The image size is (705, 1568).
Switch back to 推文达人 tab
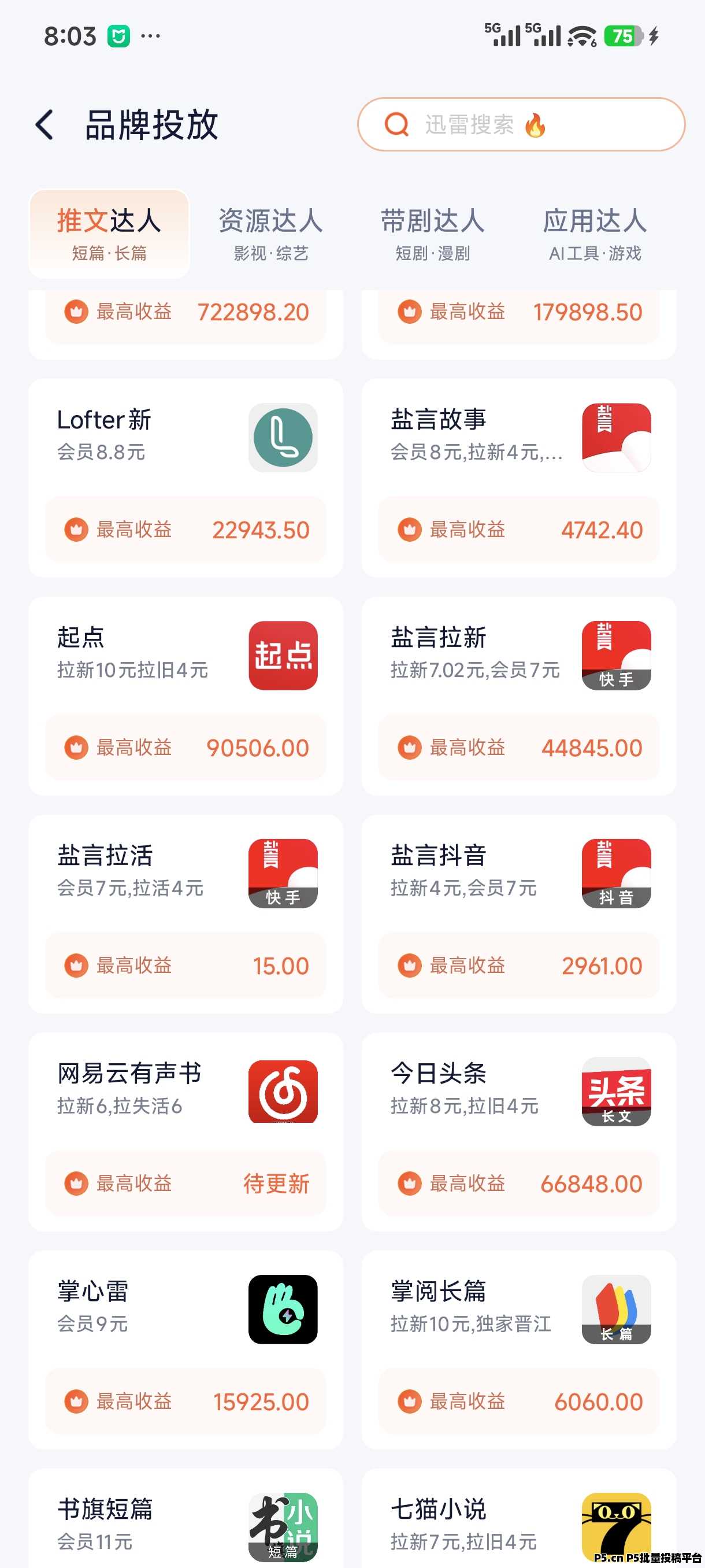(109, 234)
